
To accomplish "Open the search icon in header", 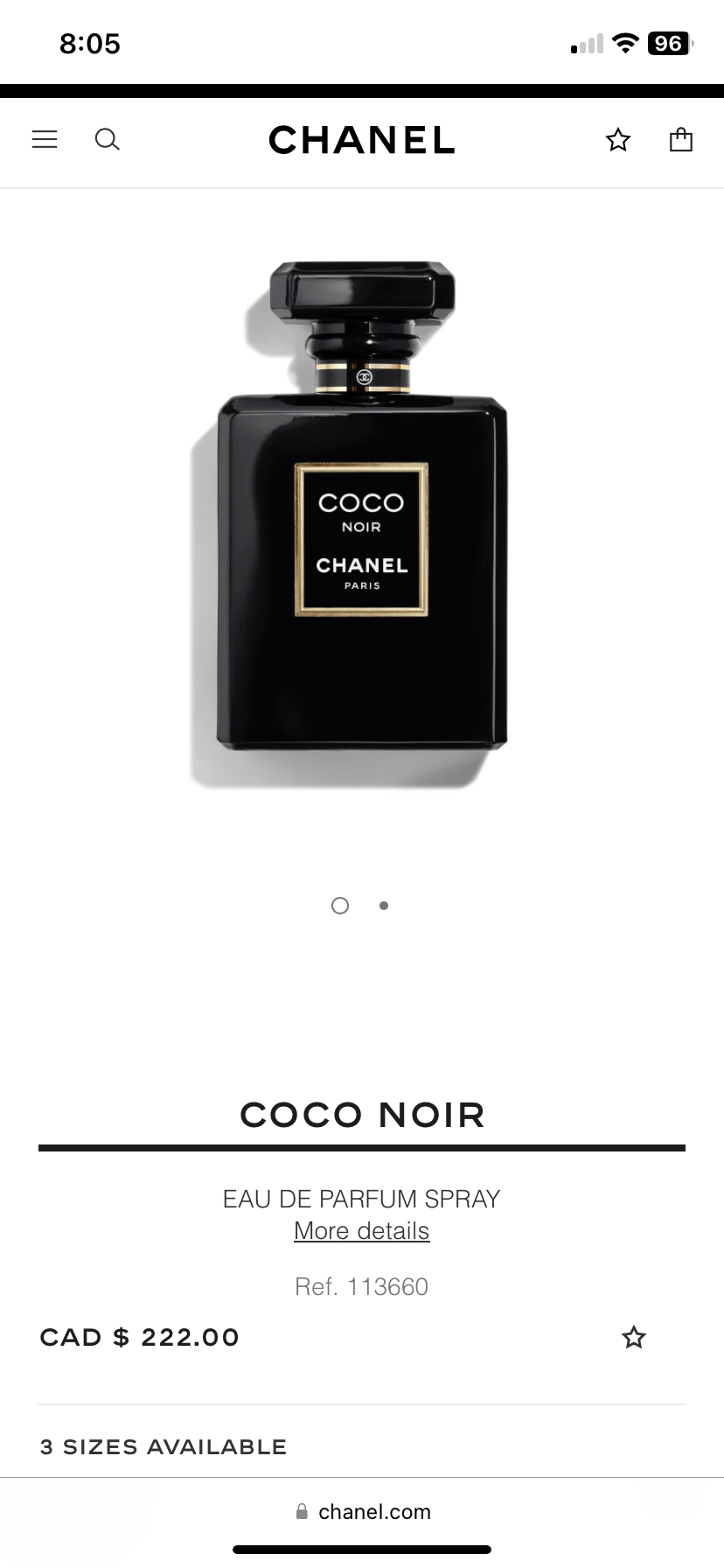I will tap(107, 139).
